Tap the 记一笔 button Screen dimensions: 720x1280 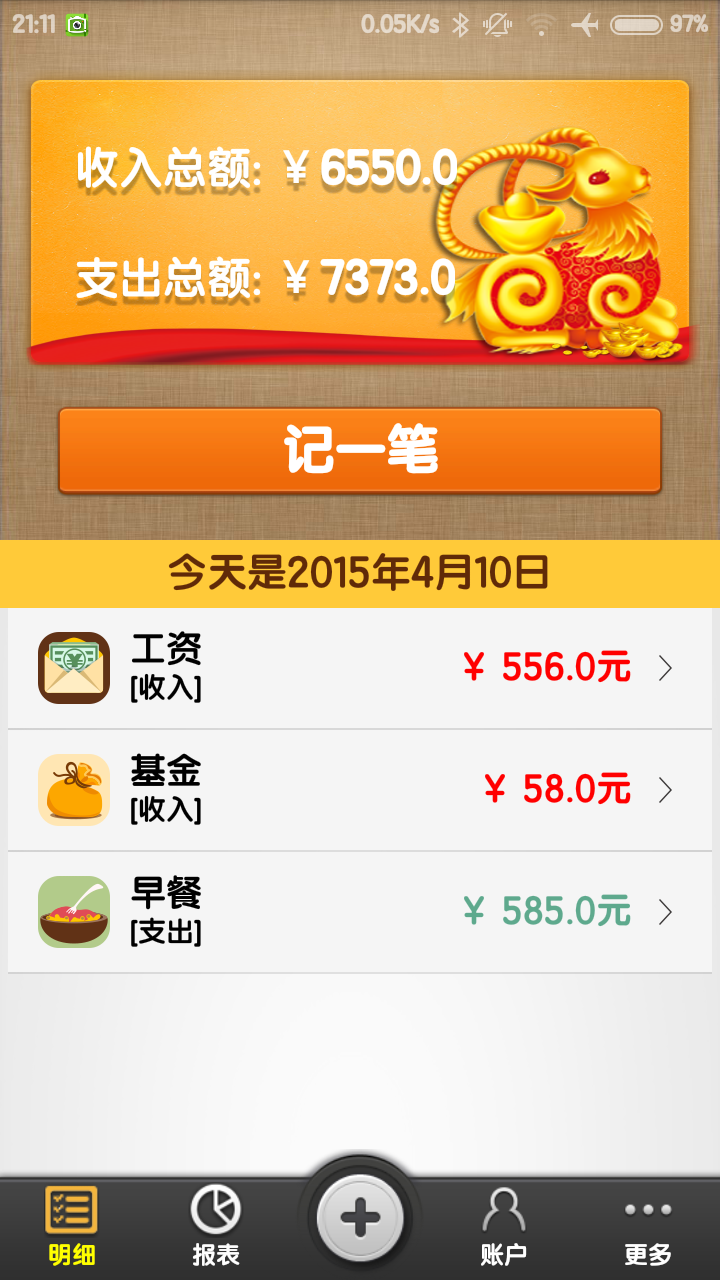[360, 450]
